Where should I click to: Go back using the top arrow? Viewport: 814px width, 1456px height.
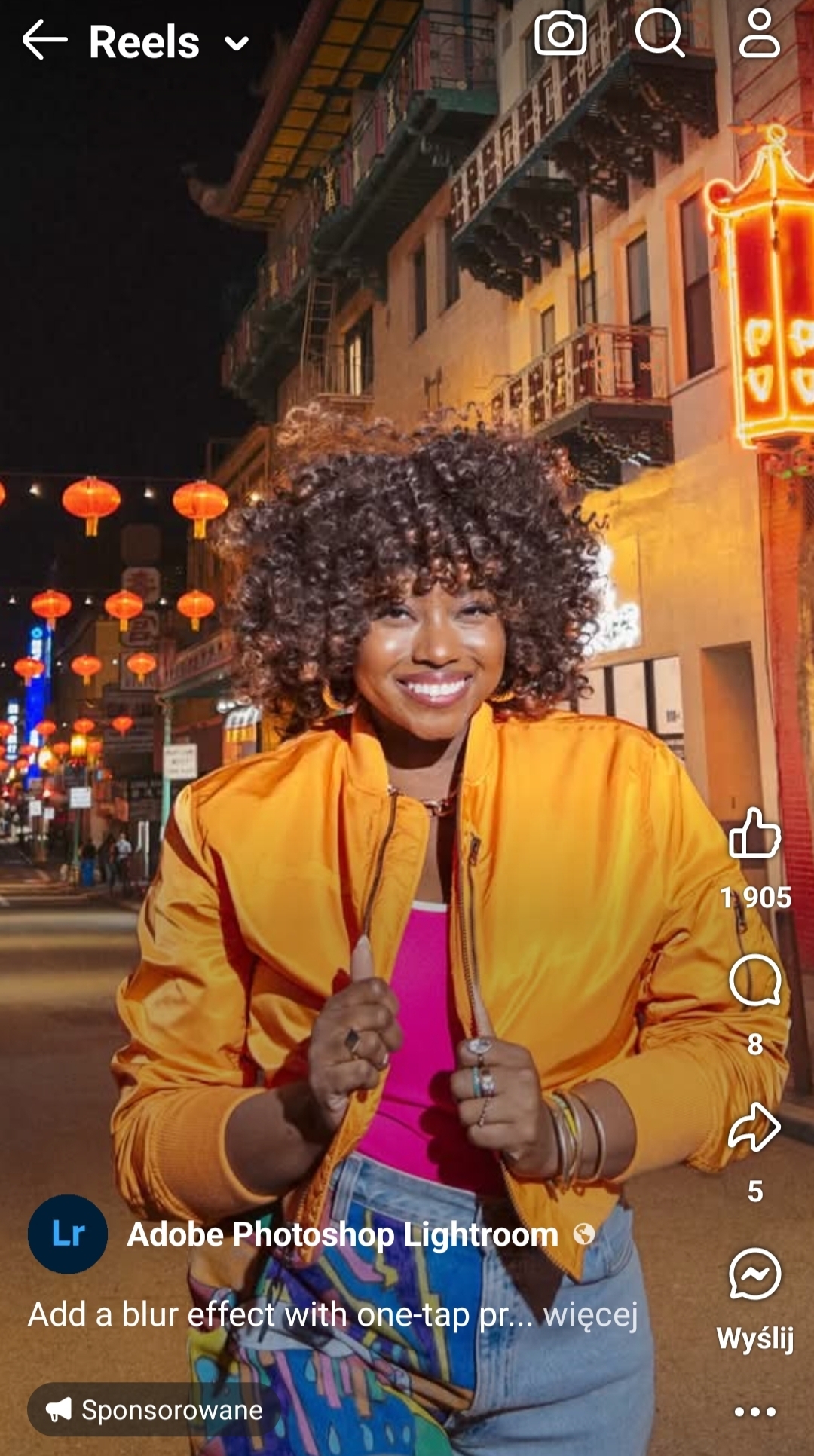point(44,40)
